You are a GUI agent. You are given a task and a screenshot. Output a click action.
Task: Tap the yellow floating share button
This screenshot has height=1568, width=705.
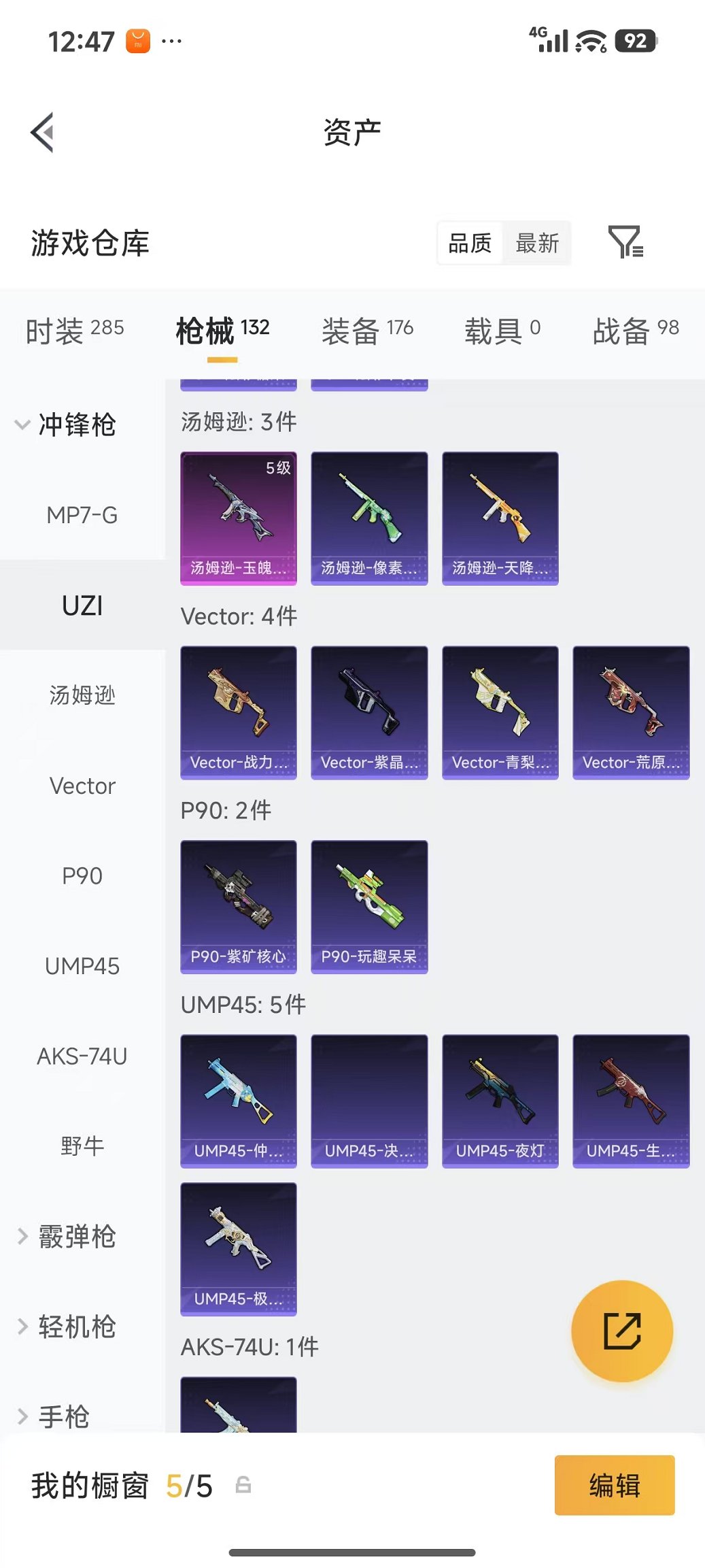click(622, 1331)
